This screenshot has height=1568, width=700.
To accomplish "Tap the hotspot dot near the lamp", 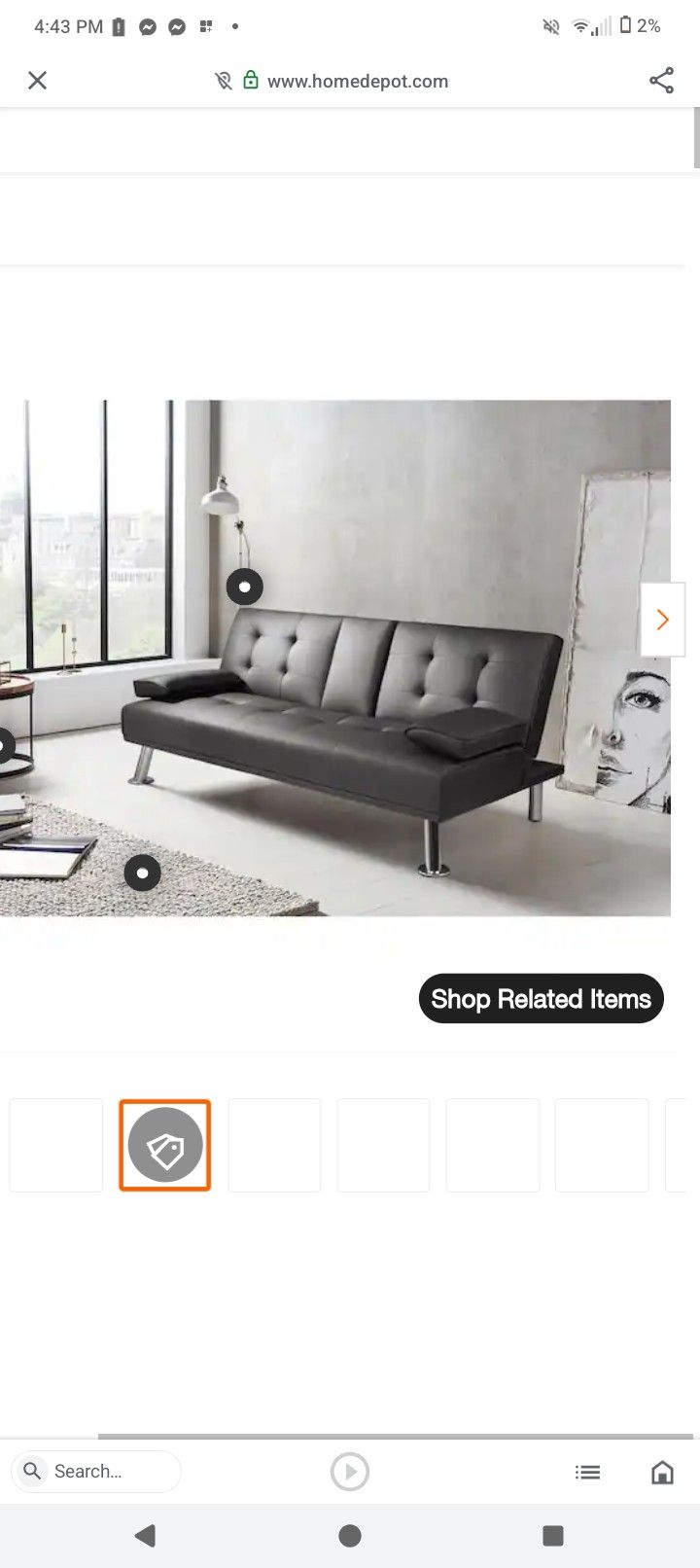I will click(x=244, y=587).
